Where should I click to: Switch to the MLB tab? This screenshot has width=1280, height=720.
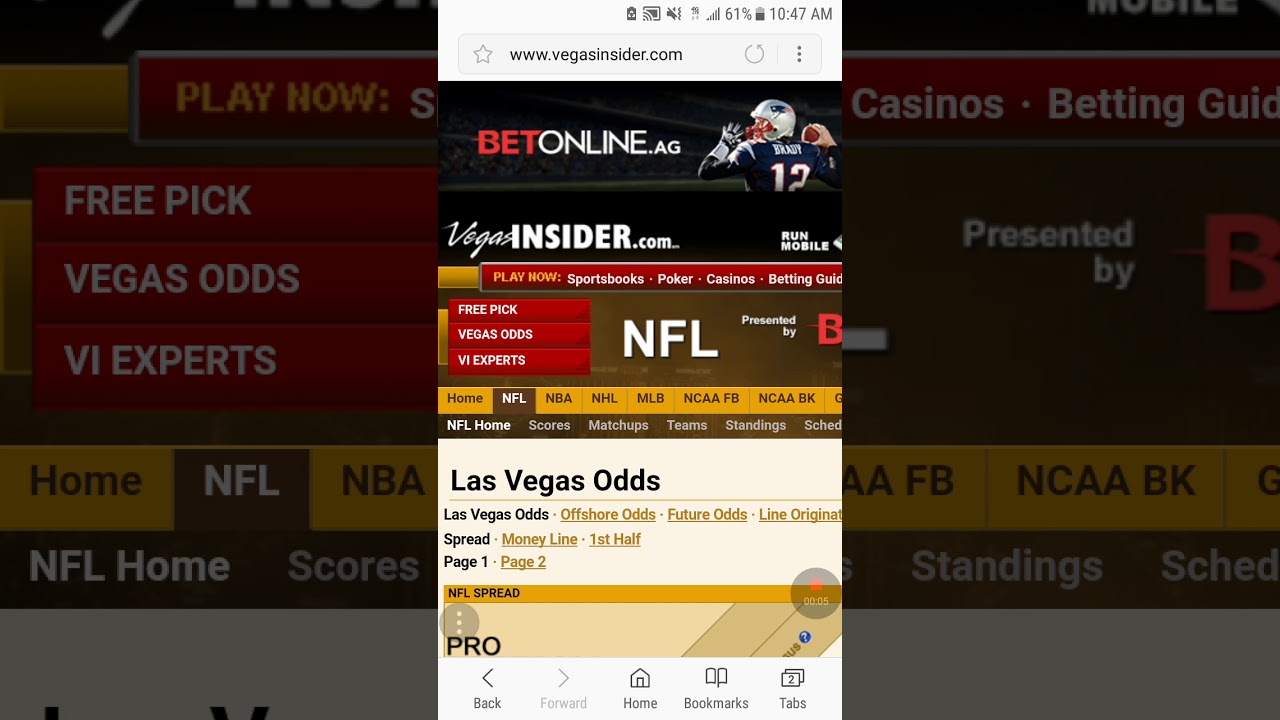[650, 399]
